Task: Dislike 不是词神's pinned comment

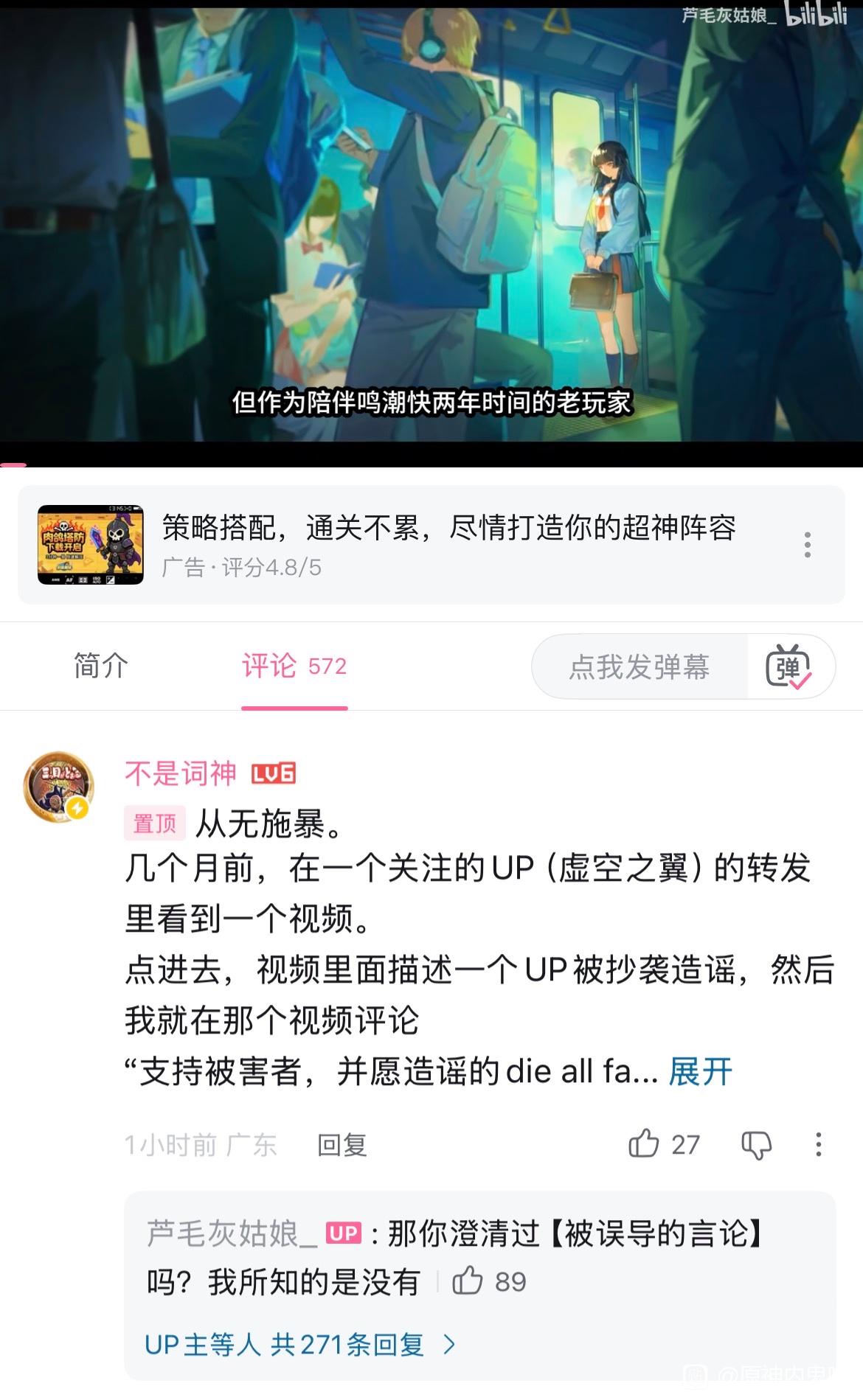Action: (756, 1145)
